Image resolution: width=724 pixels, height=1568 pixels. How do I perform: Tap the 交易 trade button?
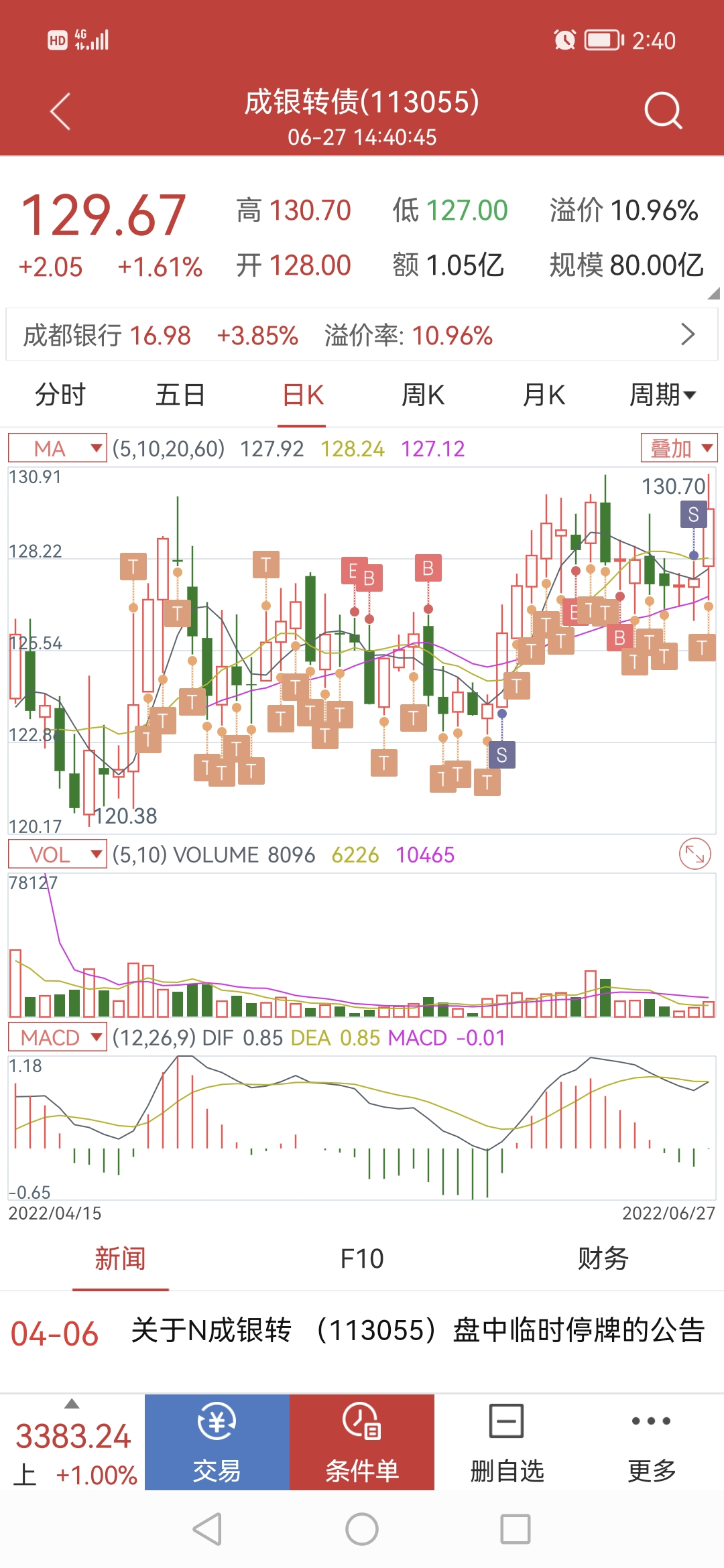tap(217, 1442)
